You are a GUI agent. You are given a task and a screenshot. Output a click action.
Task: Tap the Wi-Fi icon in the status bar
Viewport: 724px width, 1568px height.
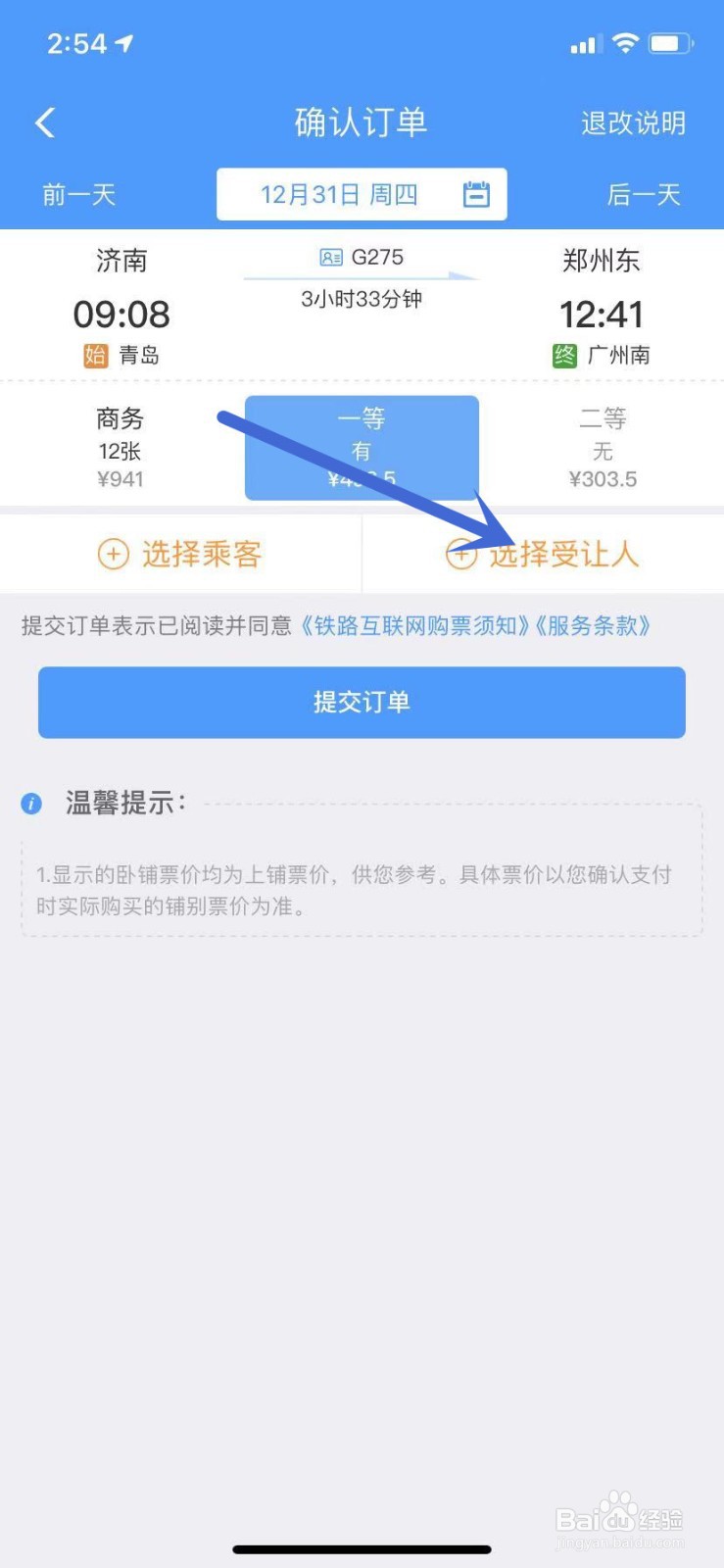[624, 43]
